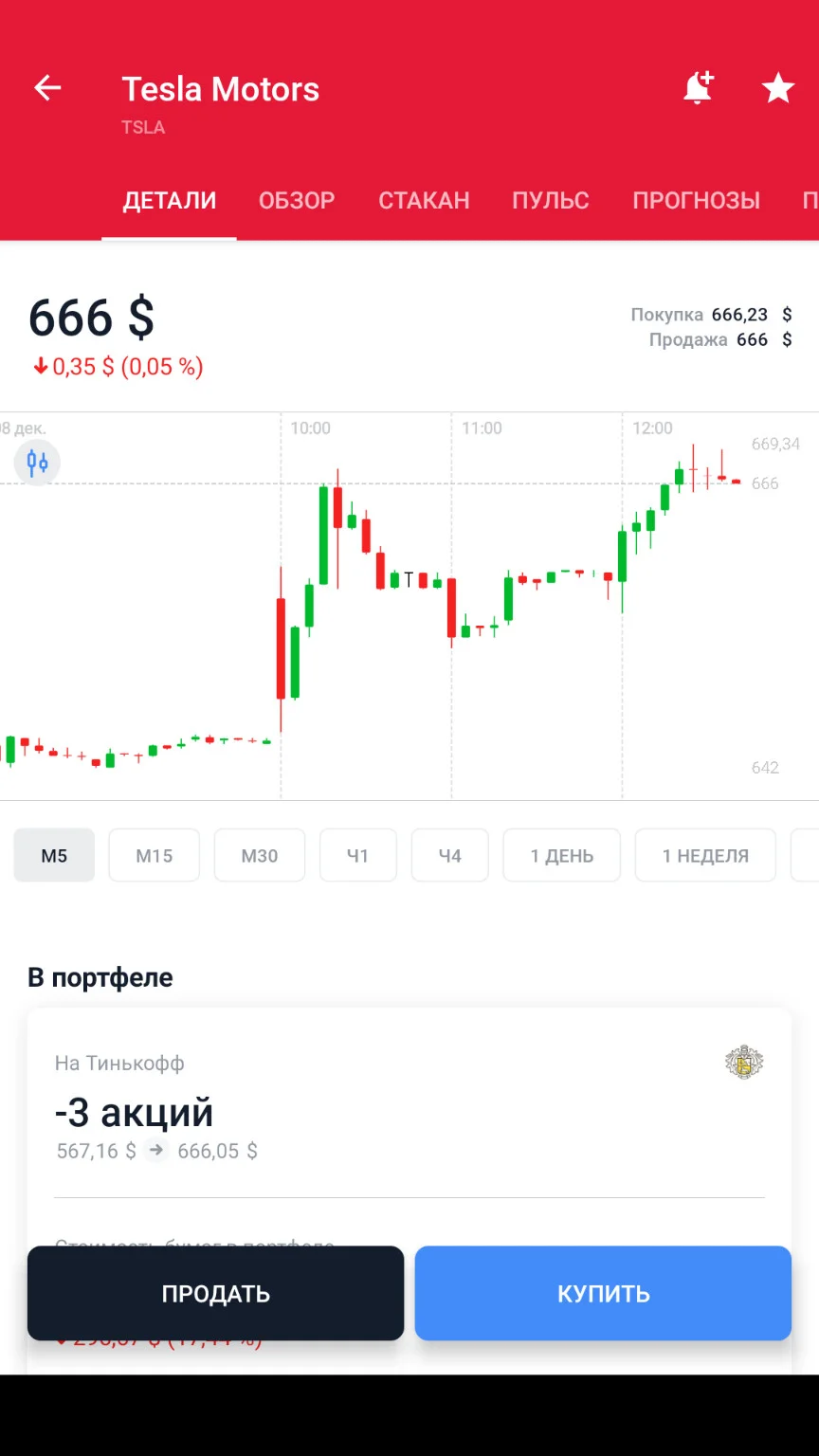819x1456 pixels.
Task: Select the М5 timeframe
Action: coord(54,855)
